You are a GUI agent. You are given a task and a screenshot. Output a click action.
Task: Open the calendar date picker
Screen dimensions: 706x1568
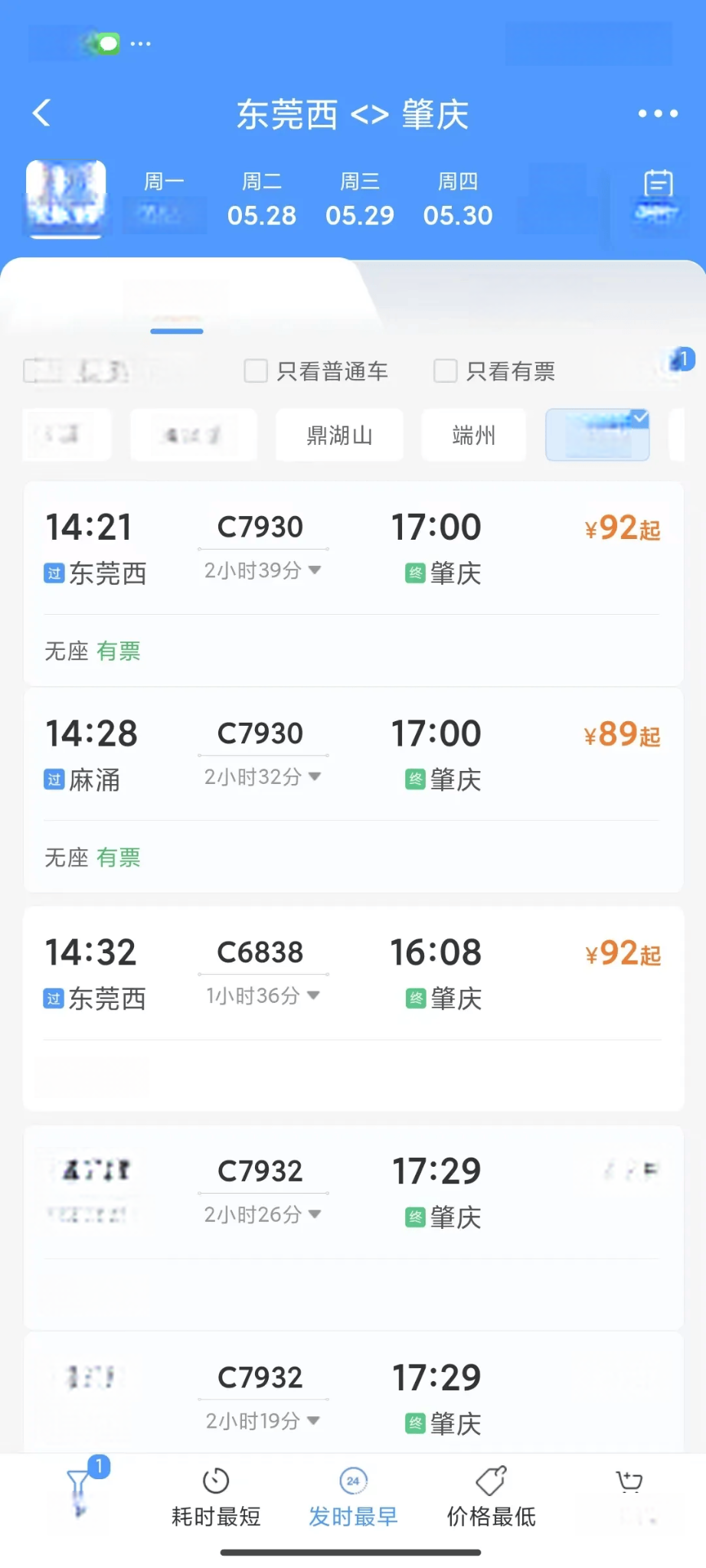(x=658, y=195)
